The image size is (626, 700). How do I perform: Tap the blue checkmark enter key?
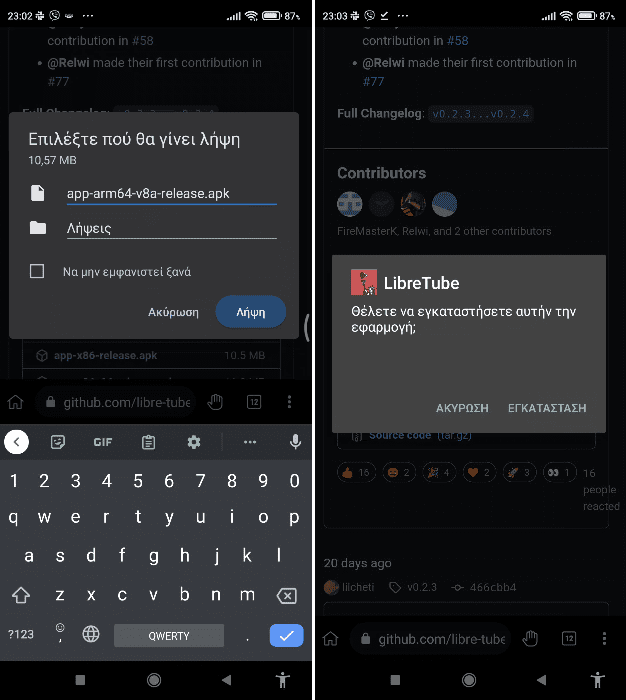pyautogui.click(x=286, y=635)
